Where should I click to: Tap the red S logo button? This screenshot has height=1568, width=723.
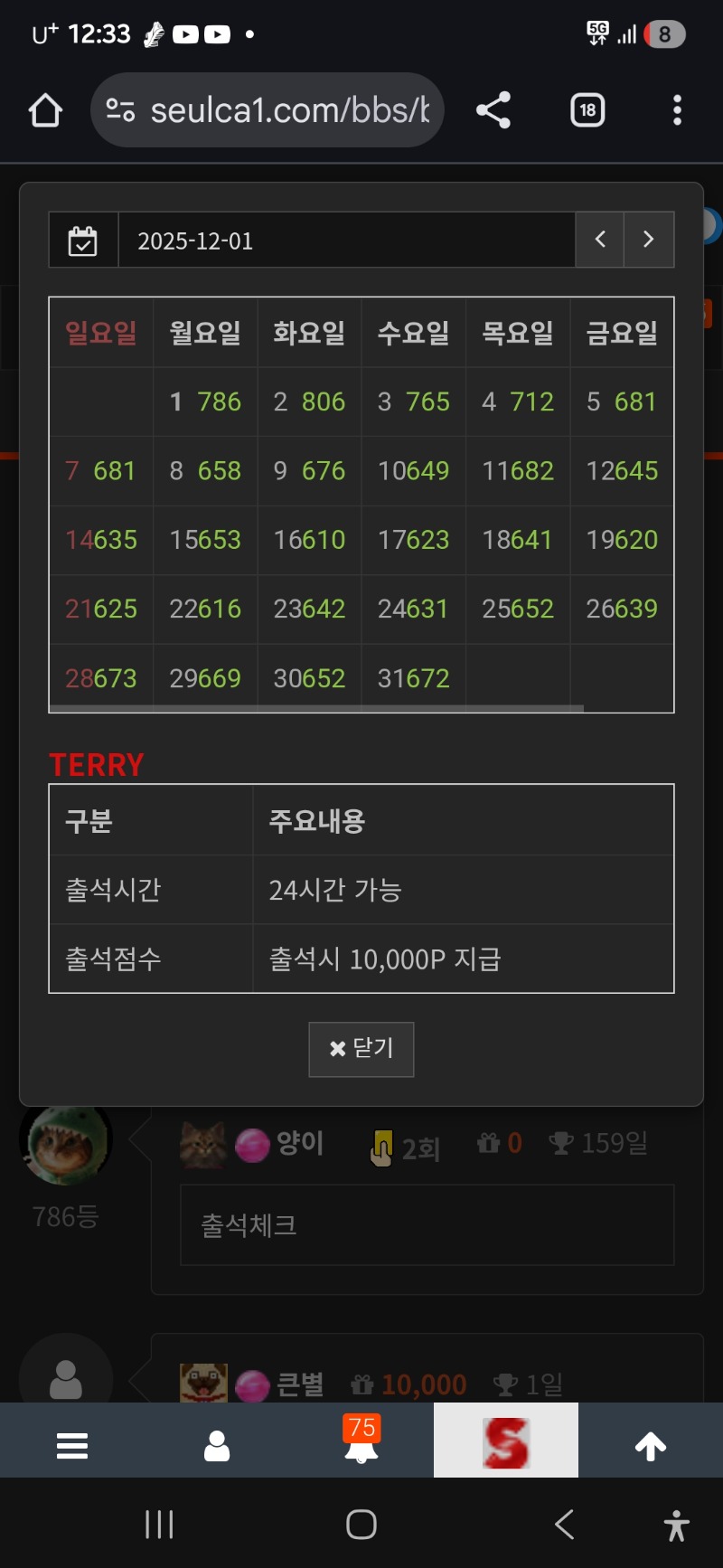click(505, 1441)
